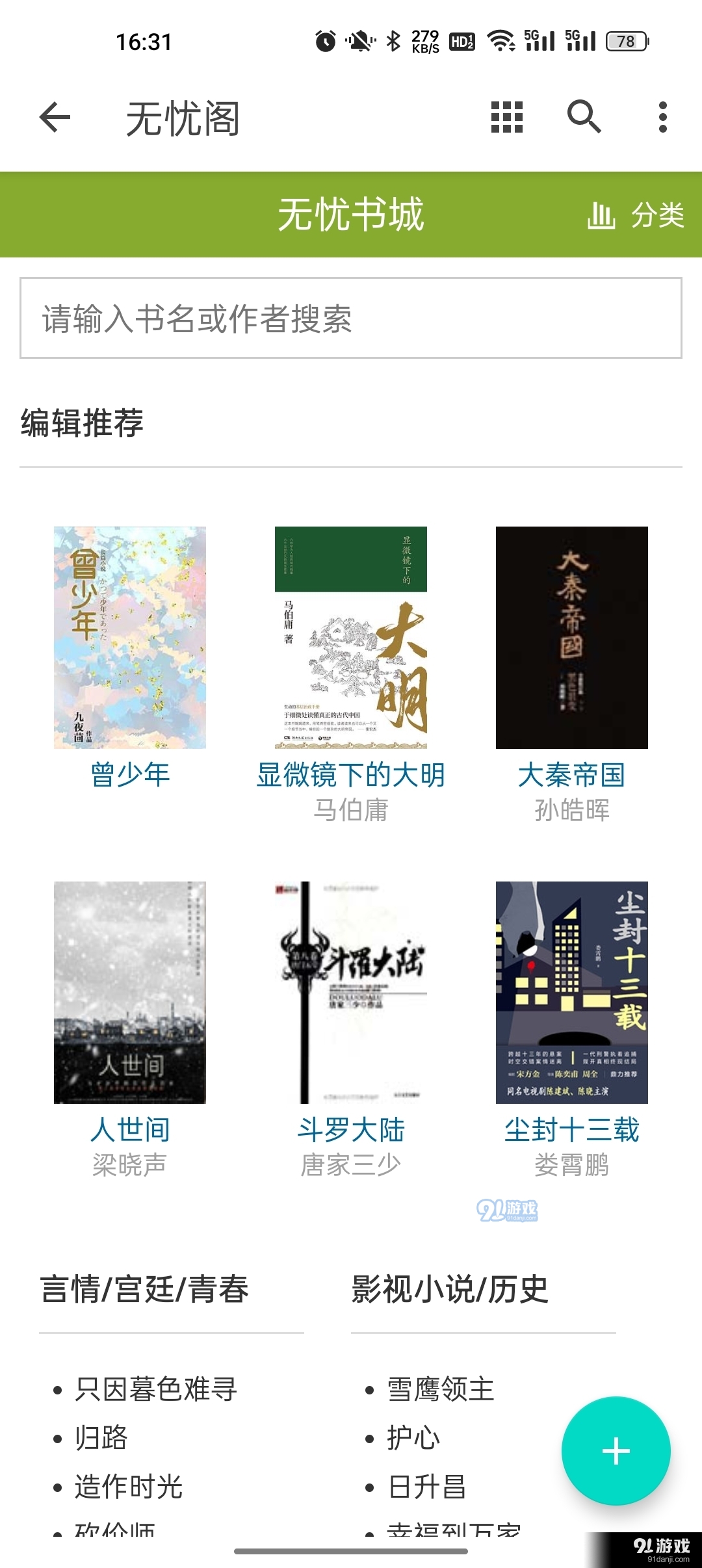The width and height of the screenshot is (702, 1568).
Task: Tap the Bluetooth icon in status bar
Action: (x=393, y=41)
